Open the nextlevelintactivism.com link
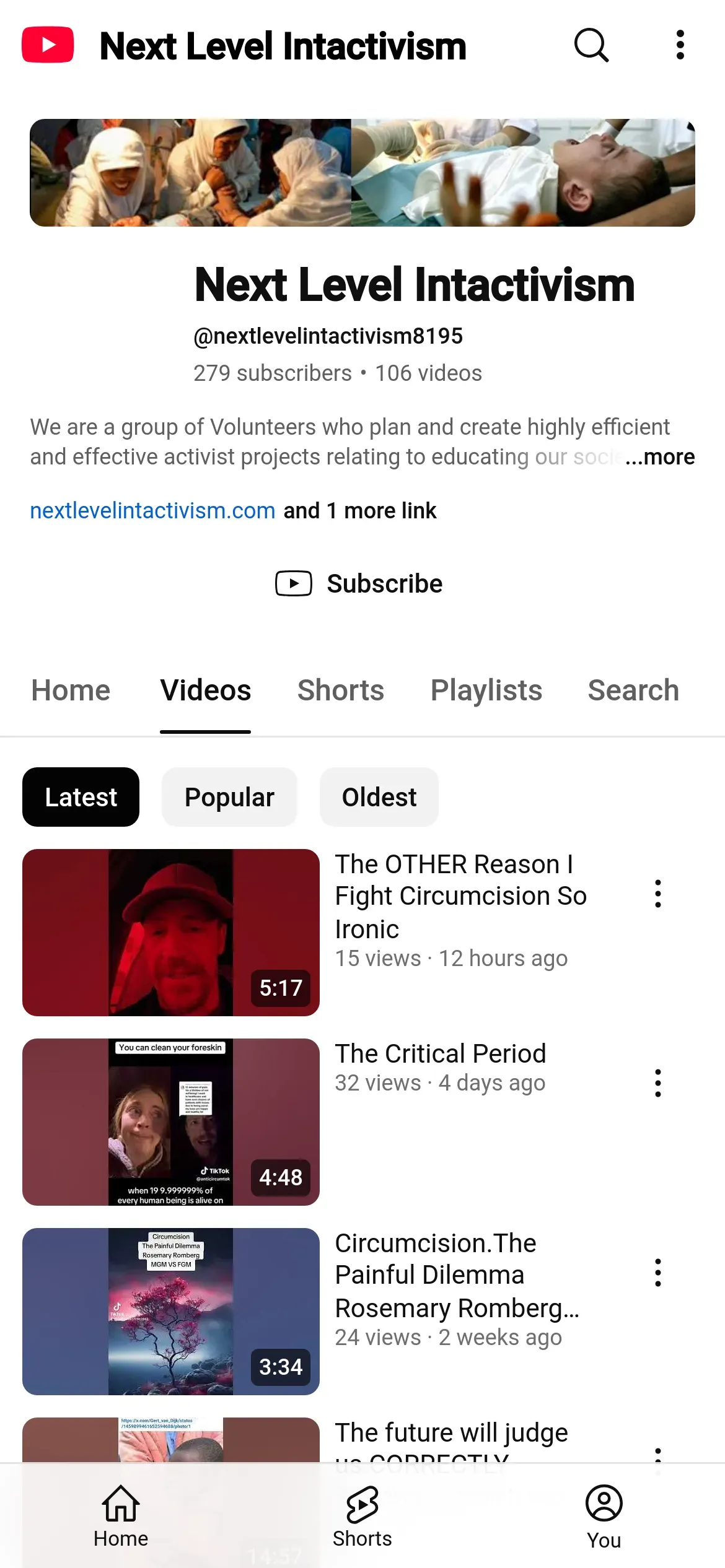Viewport: 725px width, 1568px height. (x=152, y=511)
